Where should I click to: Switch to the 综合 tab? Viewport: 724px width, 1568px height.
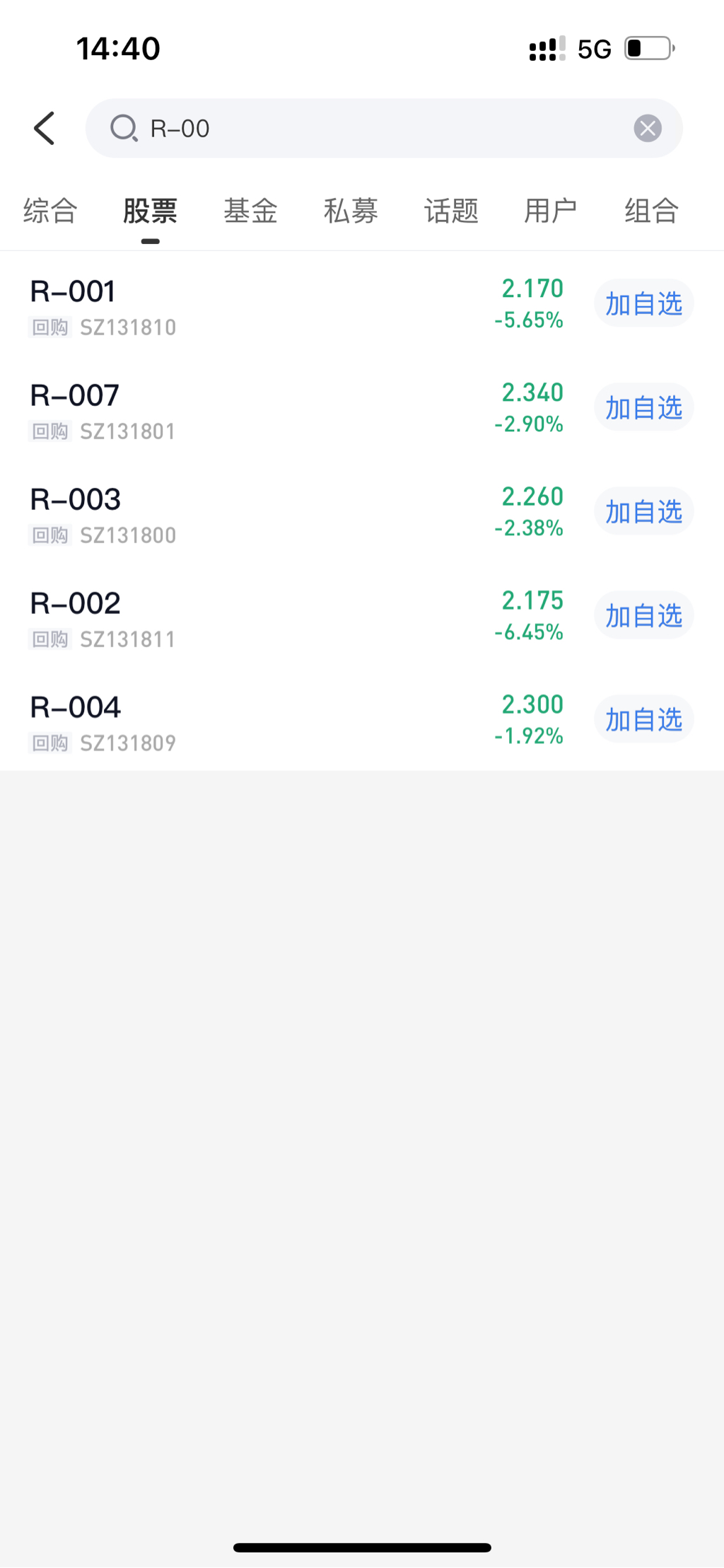click(x=49, y=211)
